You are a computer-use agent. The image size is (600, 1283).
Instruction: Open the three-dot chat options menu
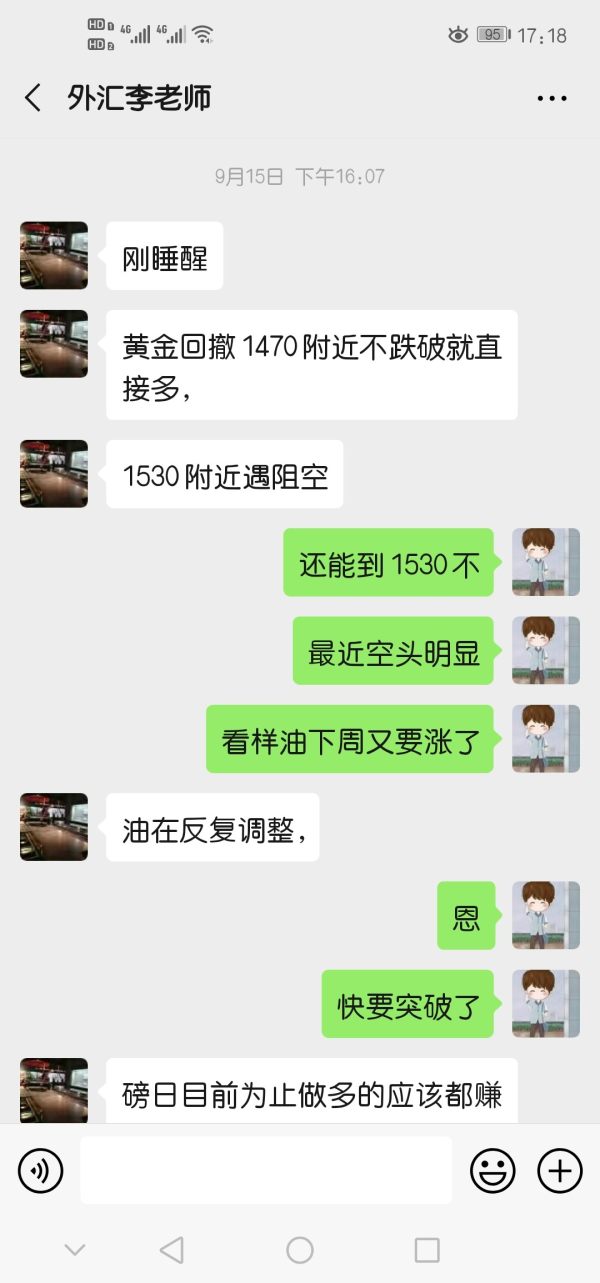[x=552, y=98]
